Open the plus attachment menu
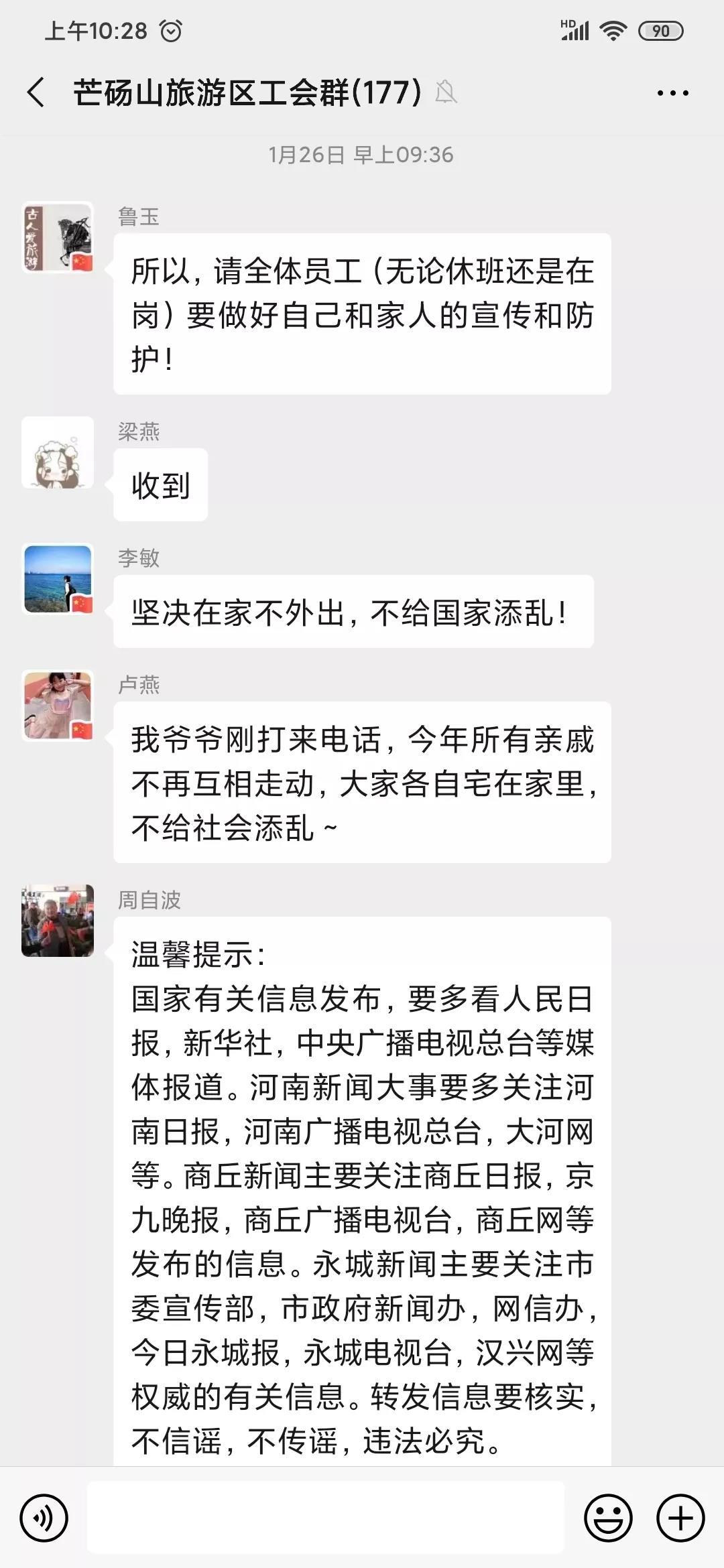This screenshot has width=724, height=1568. (x=680, y=1518)
